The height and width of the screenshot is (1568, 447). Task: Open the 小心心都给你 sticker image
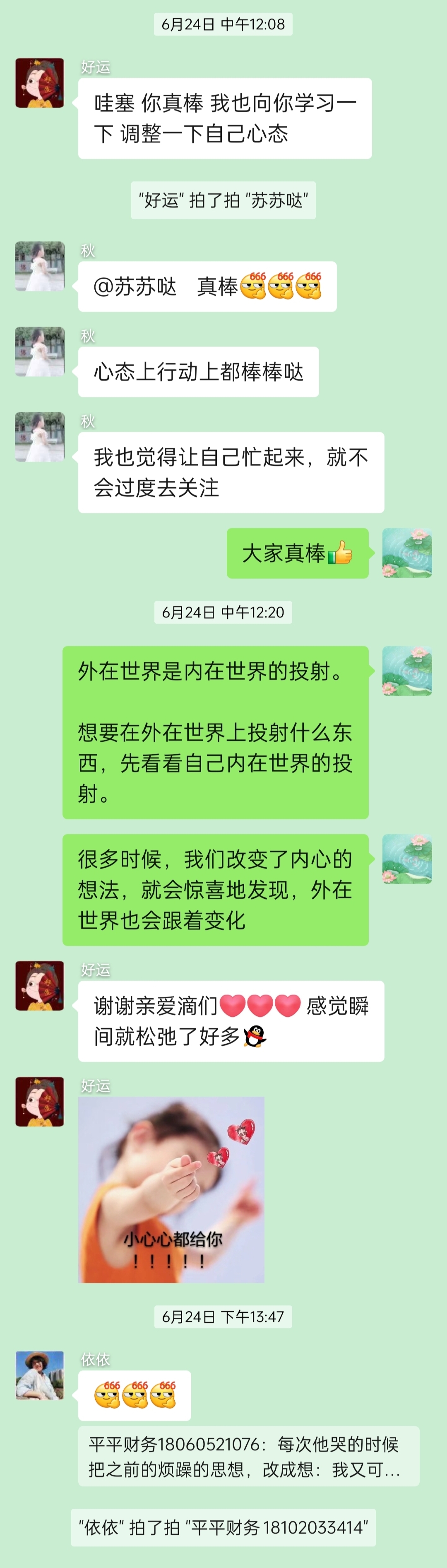171,1189
